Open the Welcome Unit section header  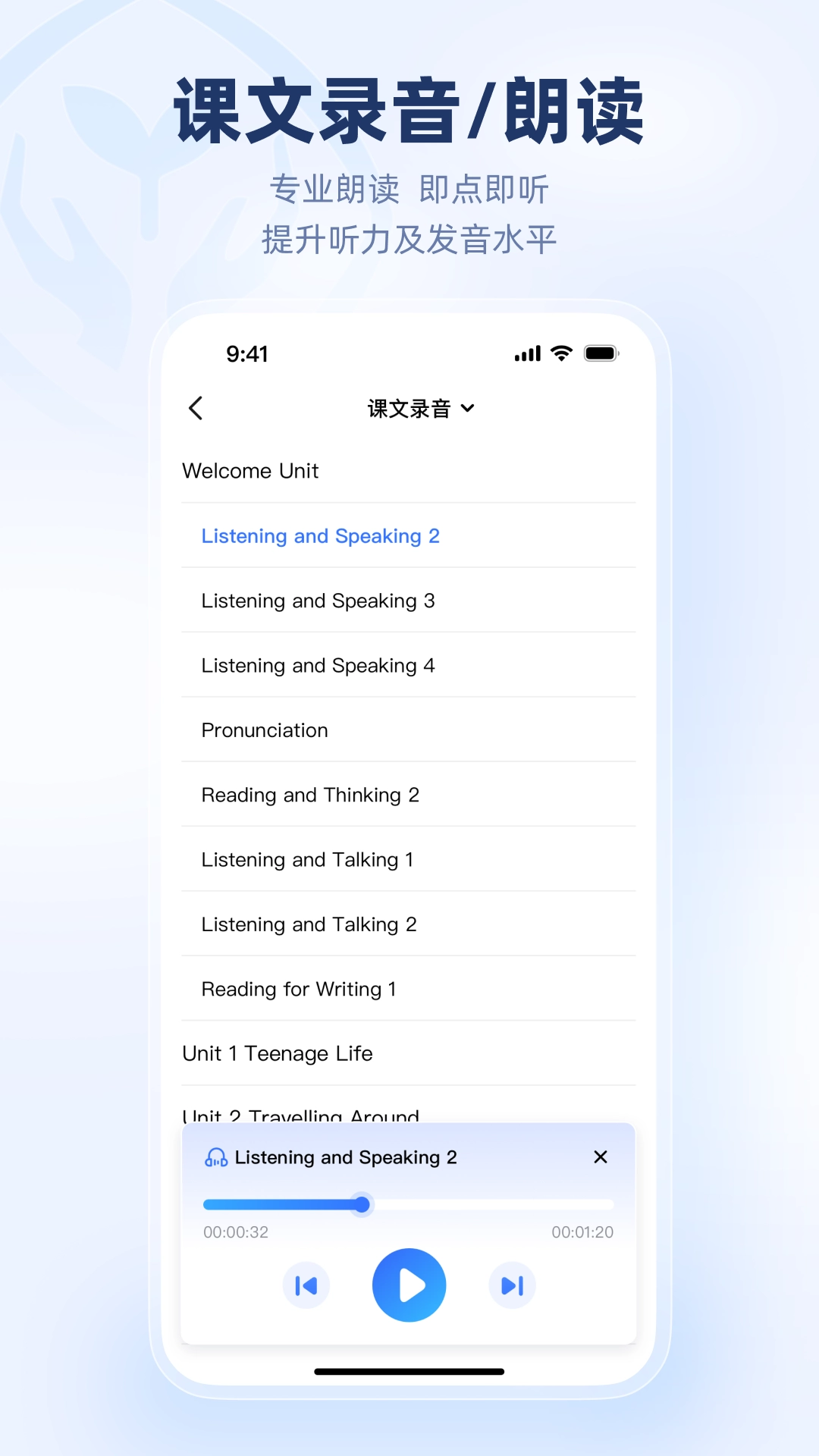click(x=250, y=471)
